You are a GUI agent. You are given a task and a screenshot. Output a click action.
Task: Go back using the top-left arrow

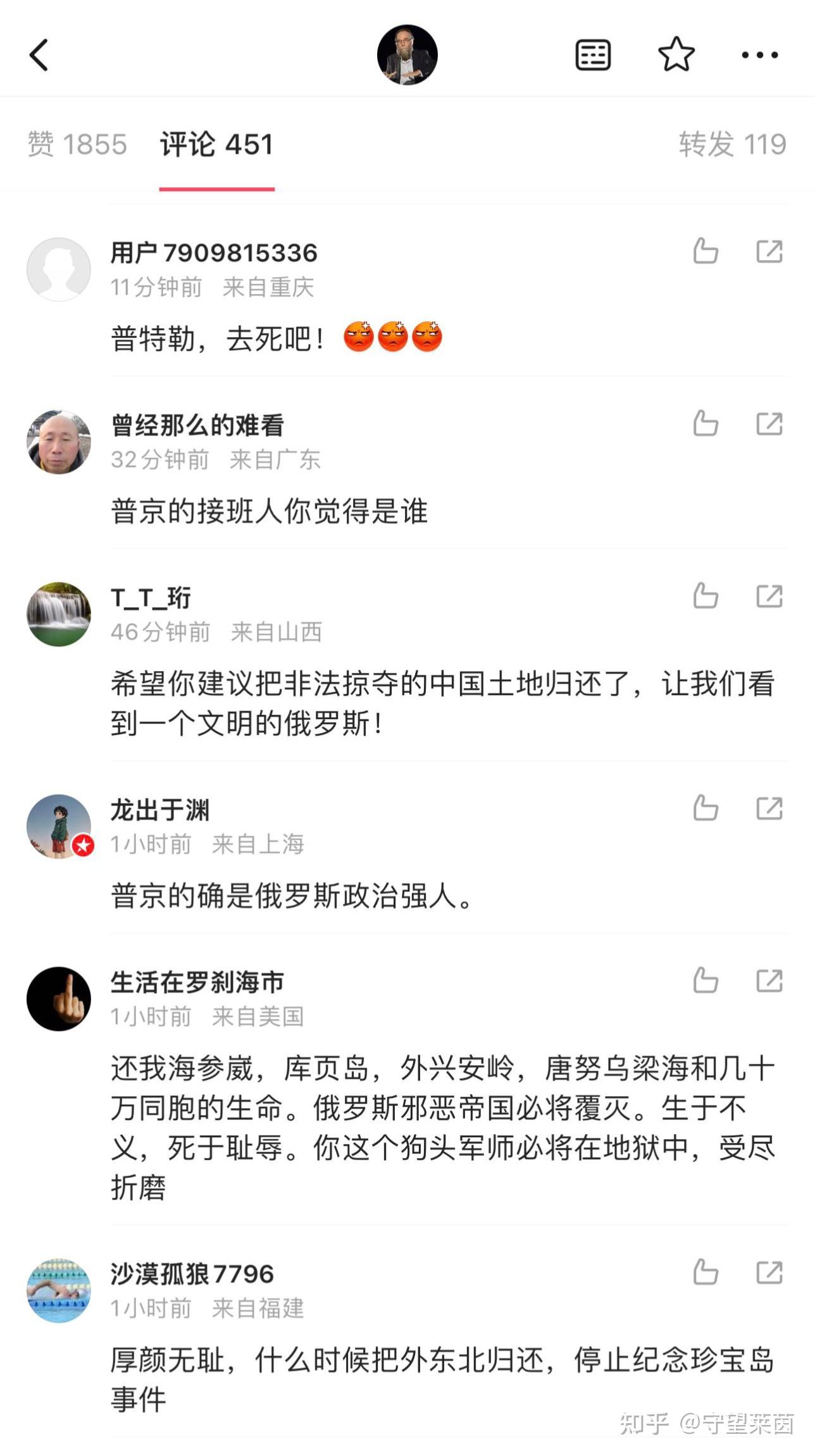point(39,55)
